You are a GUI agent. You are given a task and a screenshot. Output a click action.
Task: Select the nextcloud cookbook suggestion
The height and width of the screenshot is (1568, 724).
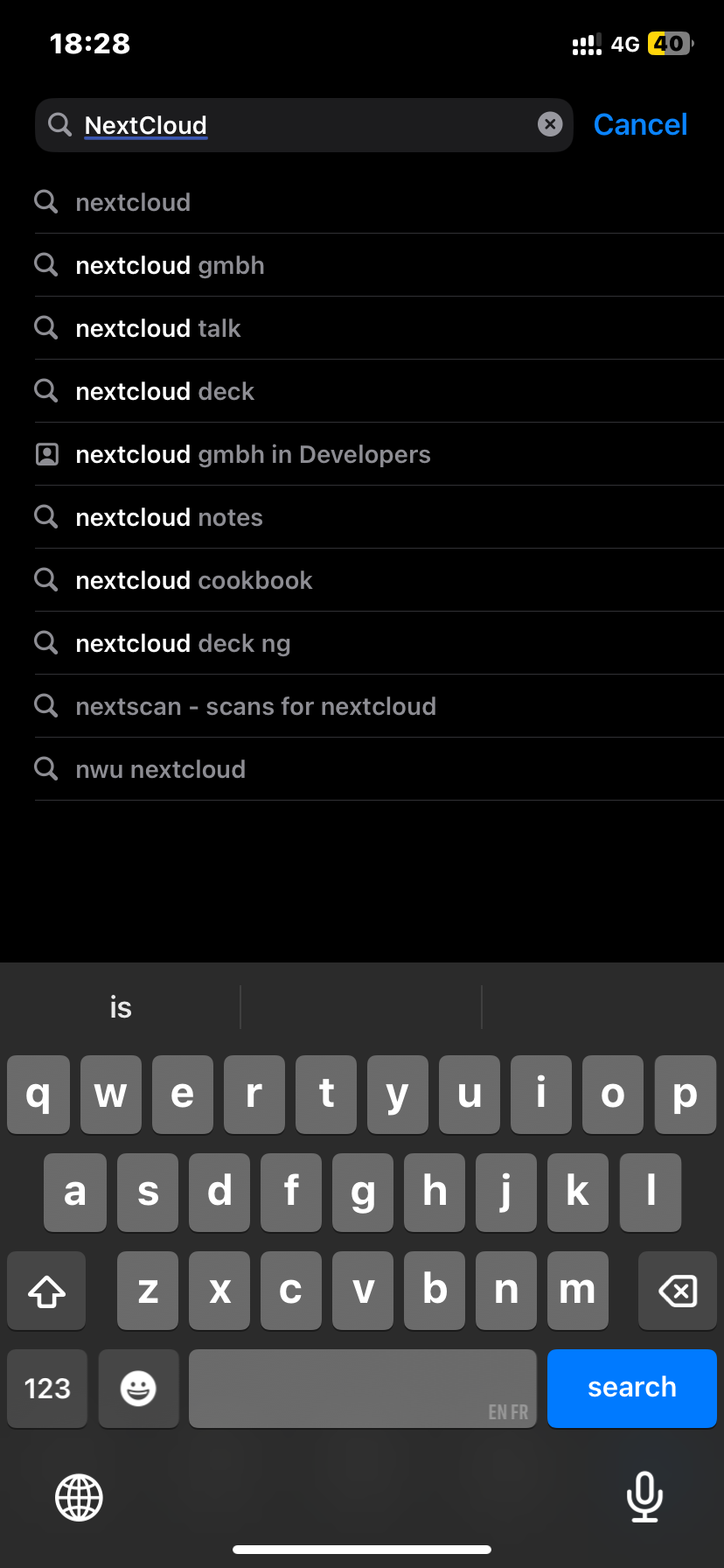point(379,580)
